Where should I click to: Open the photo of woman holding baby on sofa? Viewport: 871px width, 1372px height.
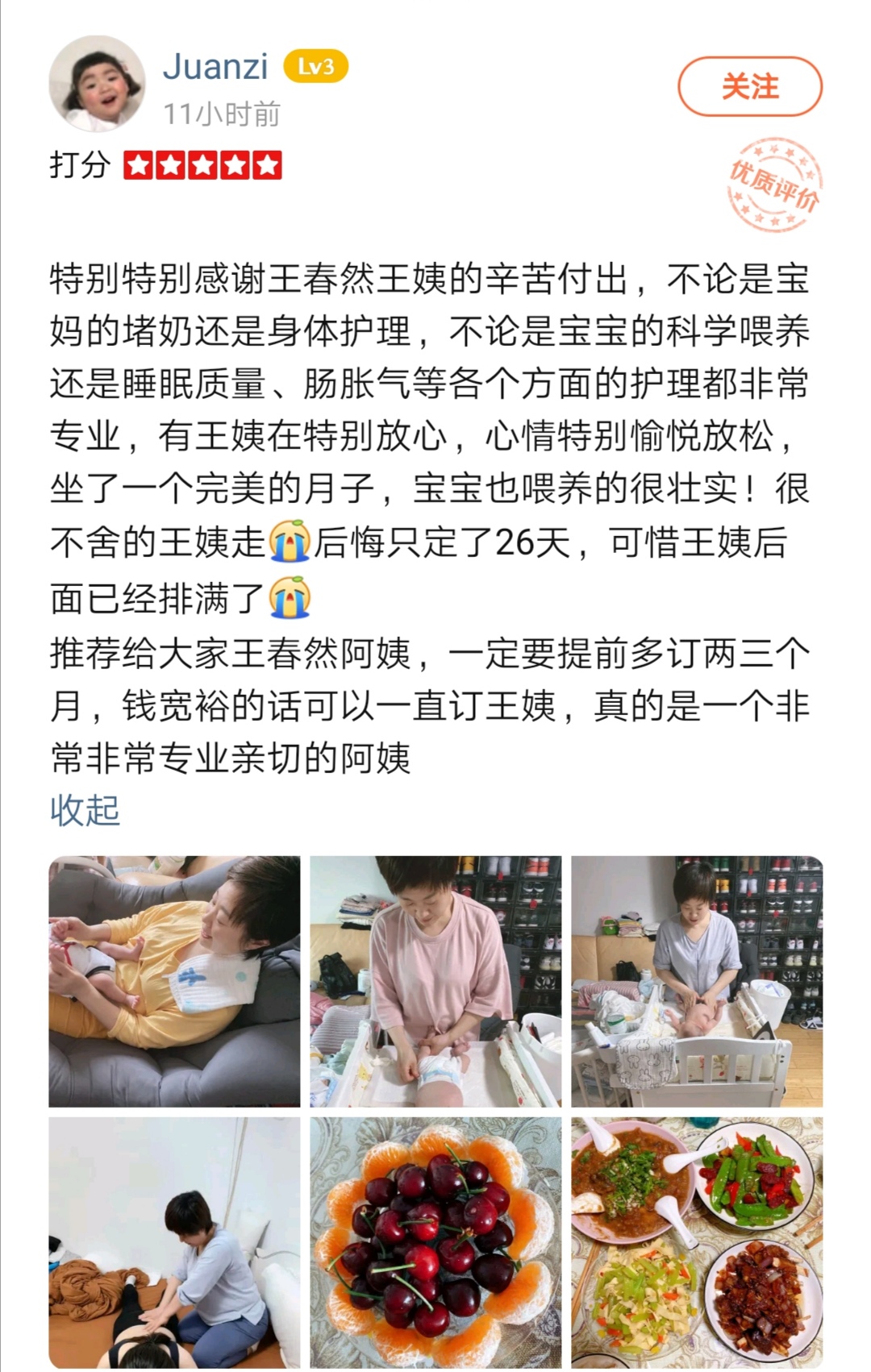coord(174,981)
